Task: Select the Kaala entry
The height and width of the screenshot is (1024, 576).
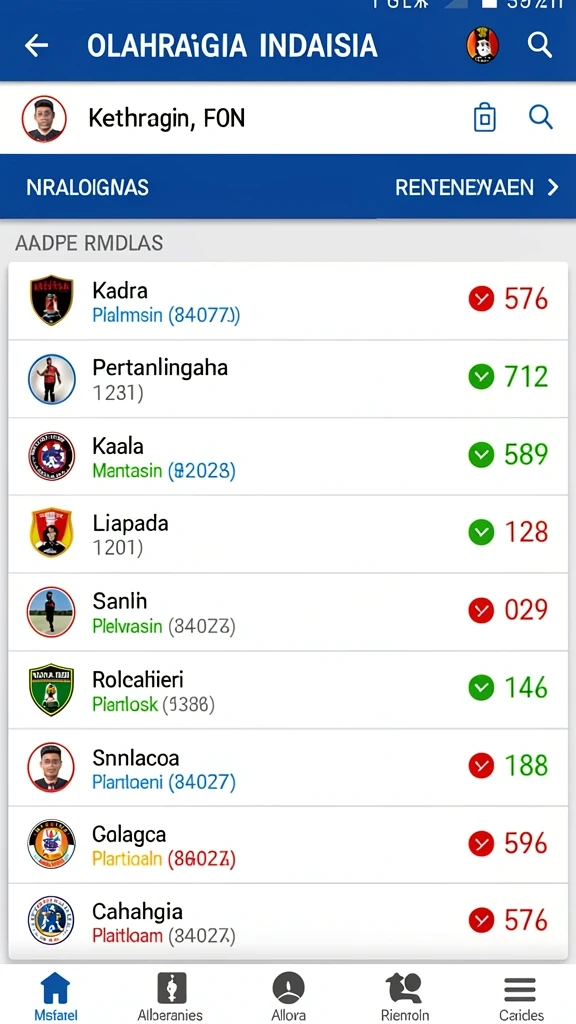Action: click(288, 456)
